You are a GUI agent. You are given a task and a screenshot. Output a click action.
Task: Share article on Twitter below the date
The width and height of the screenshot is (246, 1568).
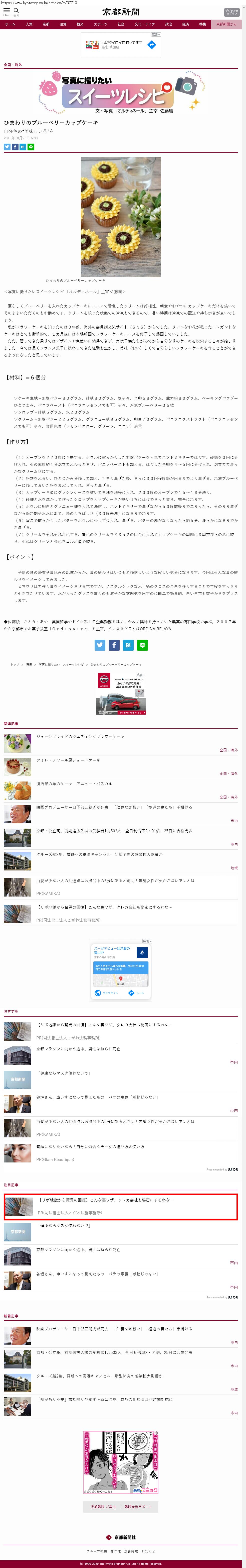[x=7, y=147]
